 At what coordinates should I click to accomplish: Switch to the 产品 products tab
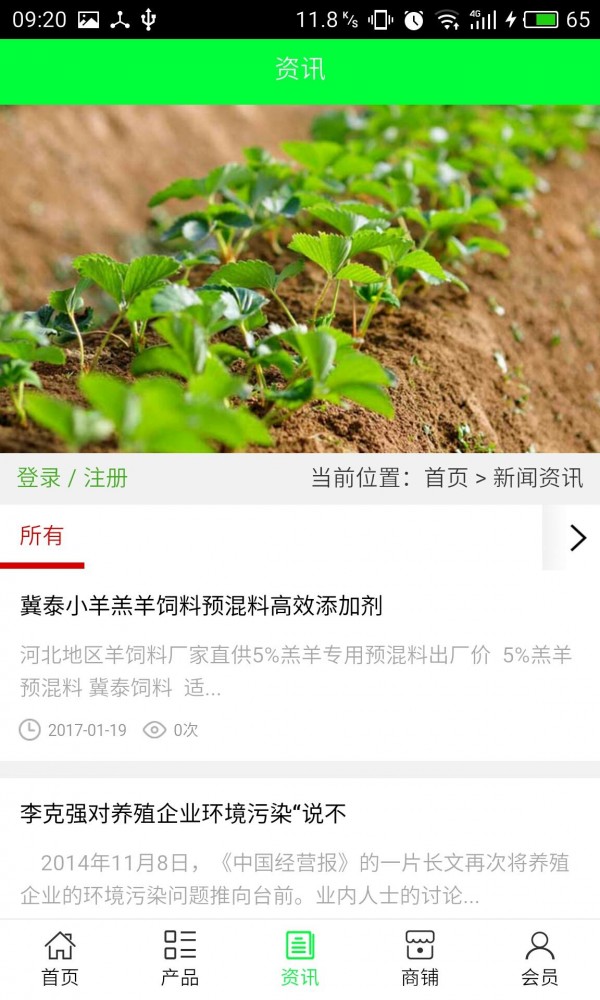pos(180,958)
